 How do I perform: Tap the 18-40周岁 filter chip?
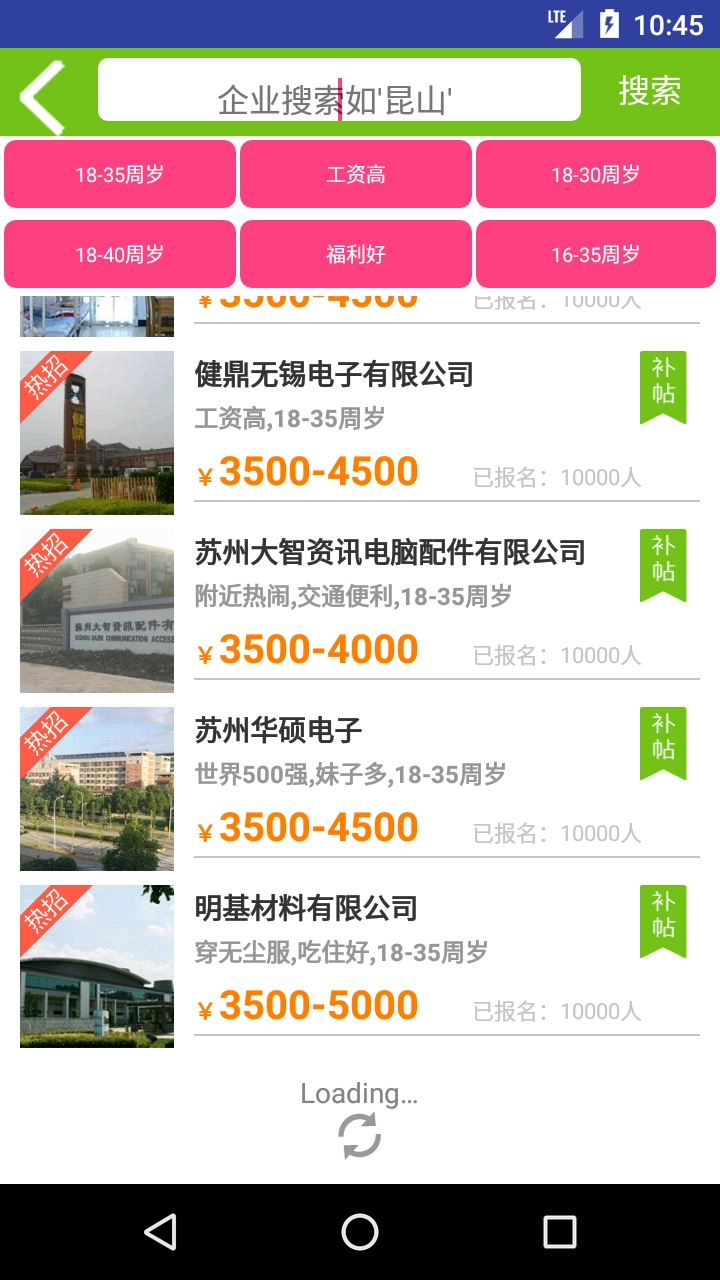tap(120, 254)
